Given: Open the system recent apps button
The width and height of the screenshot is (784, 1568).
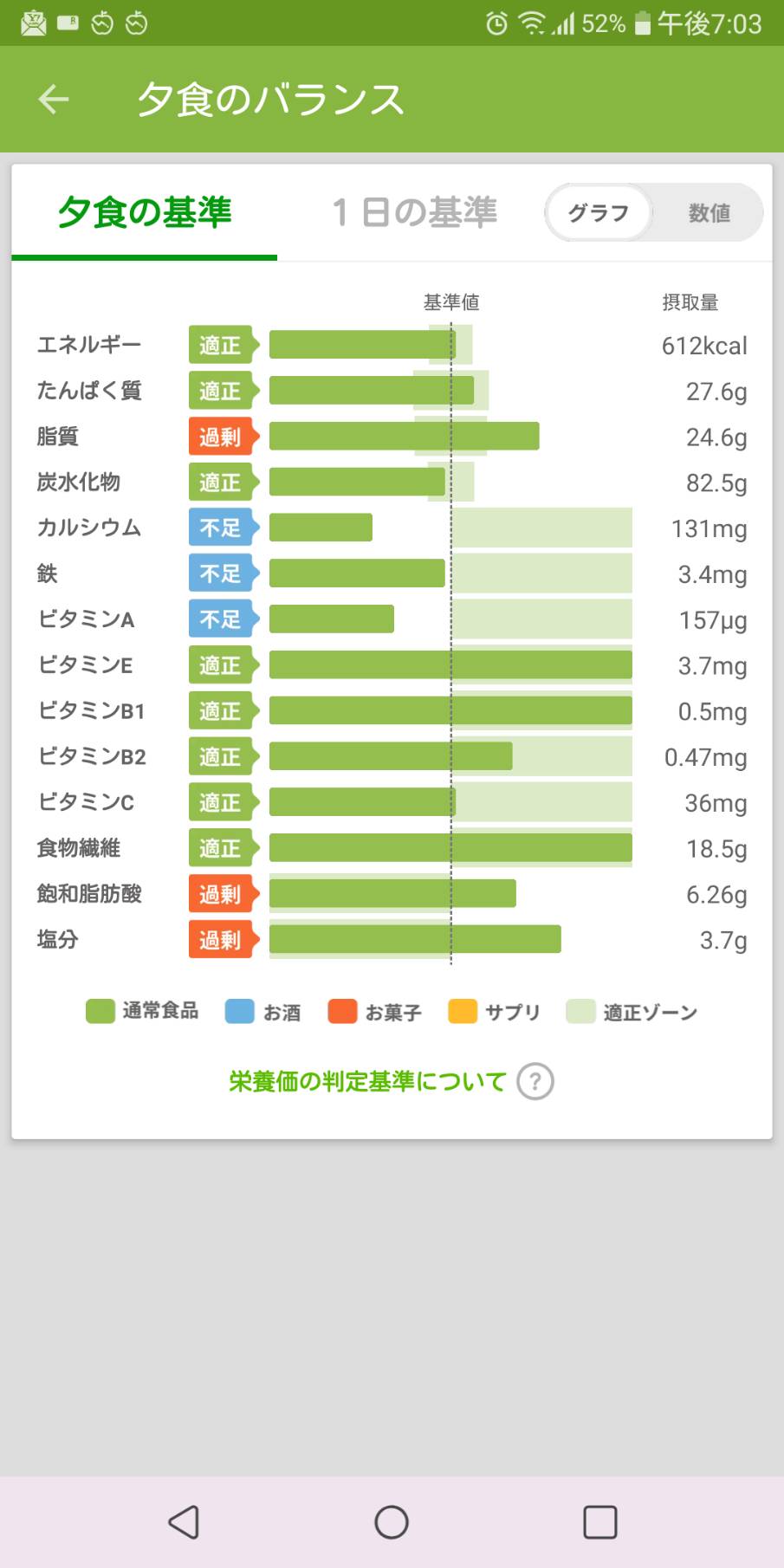Looking at the screenshot, I should point(599,1522).
